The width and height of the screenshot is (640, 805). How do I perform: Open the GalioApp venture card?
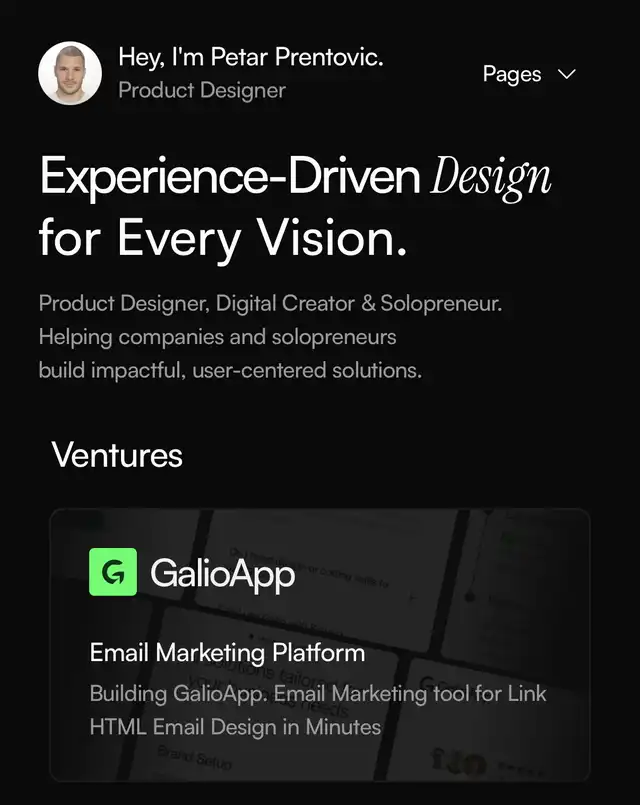(x=320, y=645)
